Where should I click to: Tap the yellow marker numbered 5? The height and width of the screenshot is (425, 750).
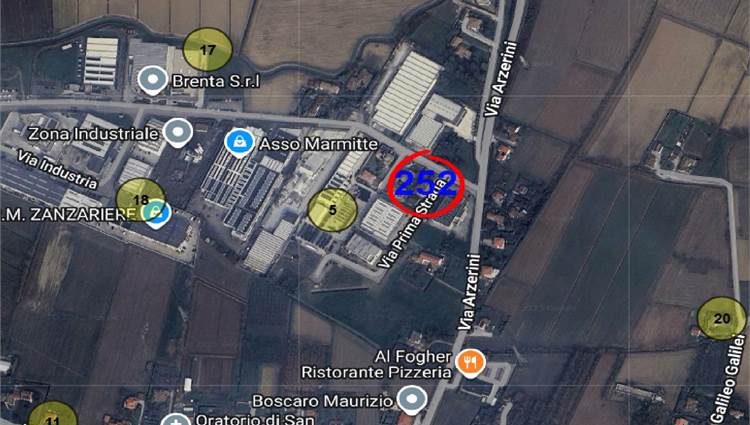(x=332, y=210)
